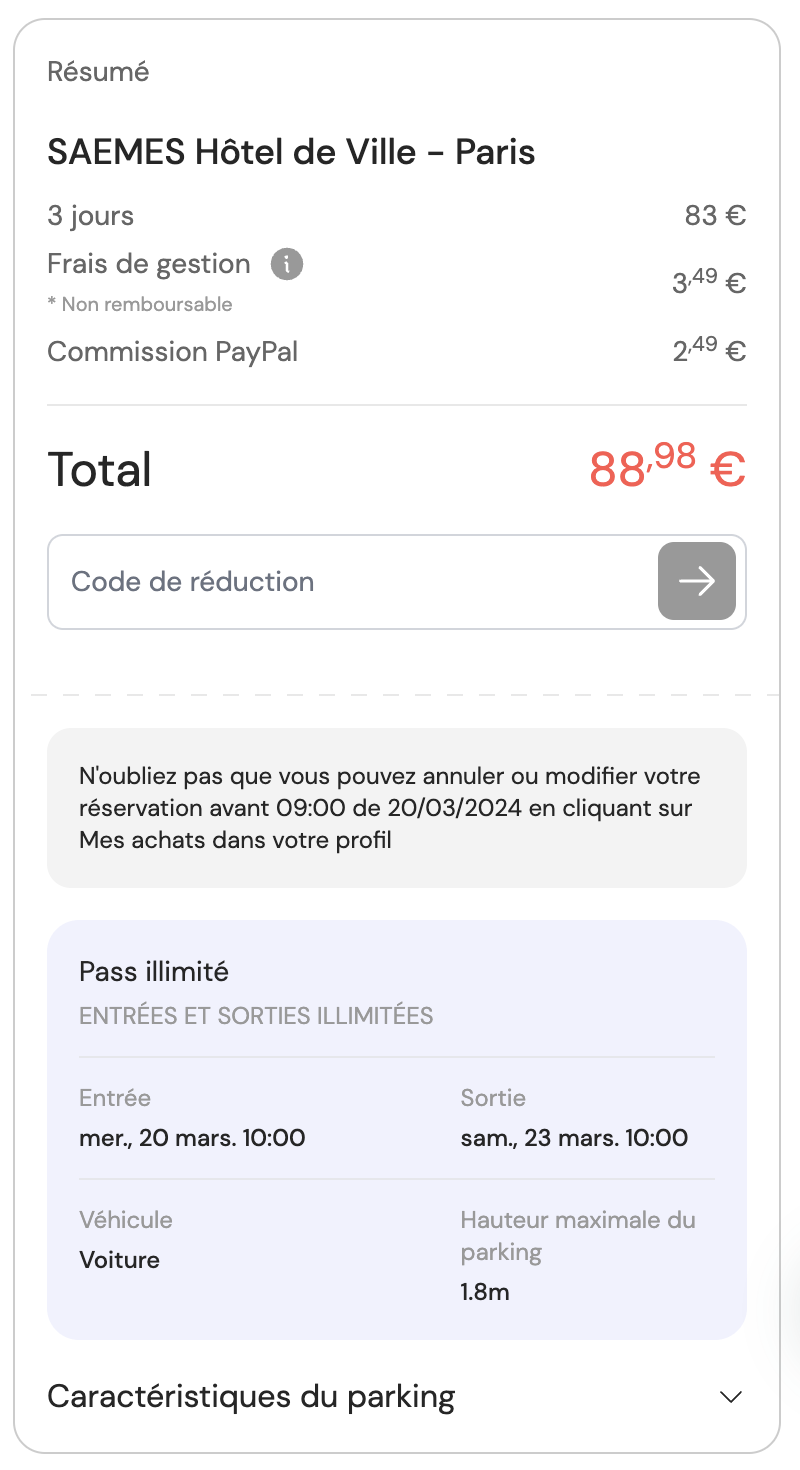
Task: Open the SAEMES Hôtel de Ville – Paris title
Action: [291, 152]
